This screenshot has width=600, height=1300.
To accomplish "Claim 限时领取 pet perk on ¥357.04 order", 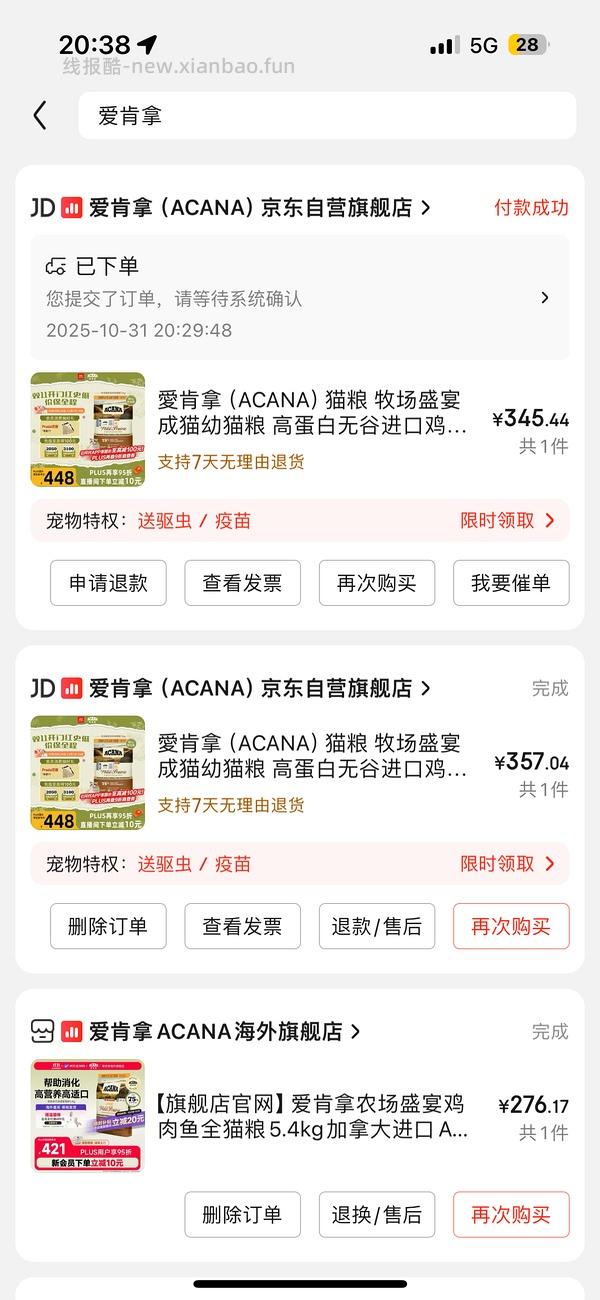I will 507,864.
